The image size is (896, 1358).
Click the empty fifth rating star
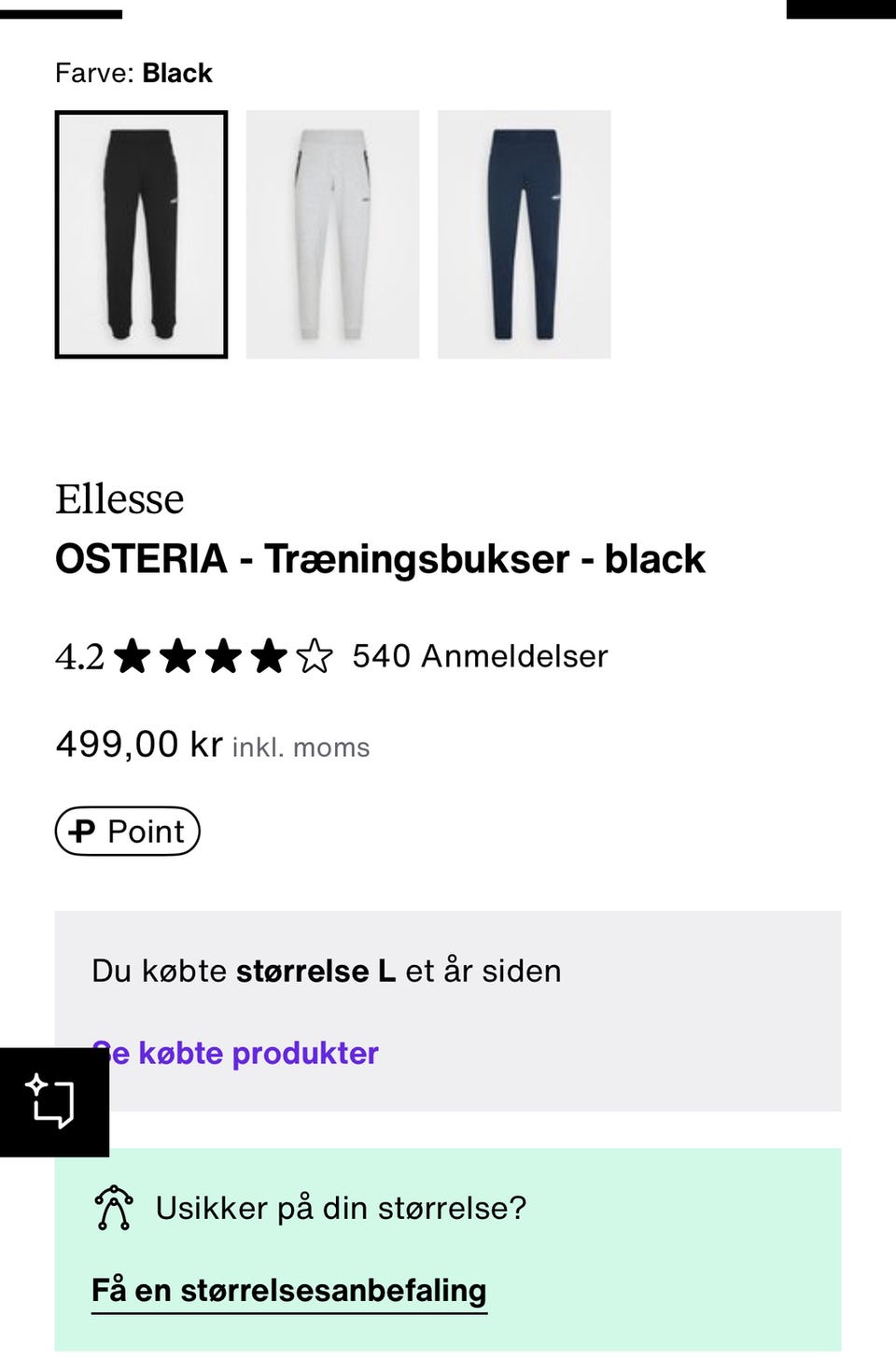tap(317, 655)
